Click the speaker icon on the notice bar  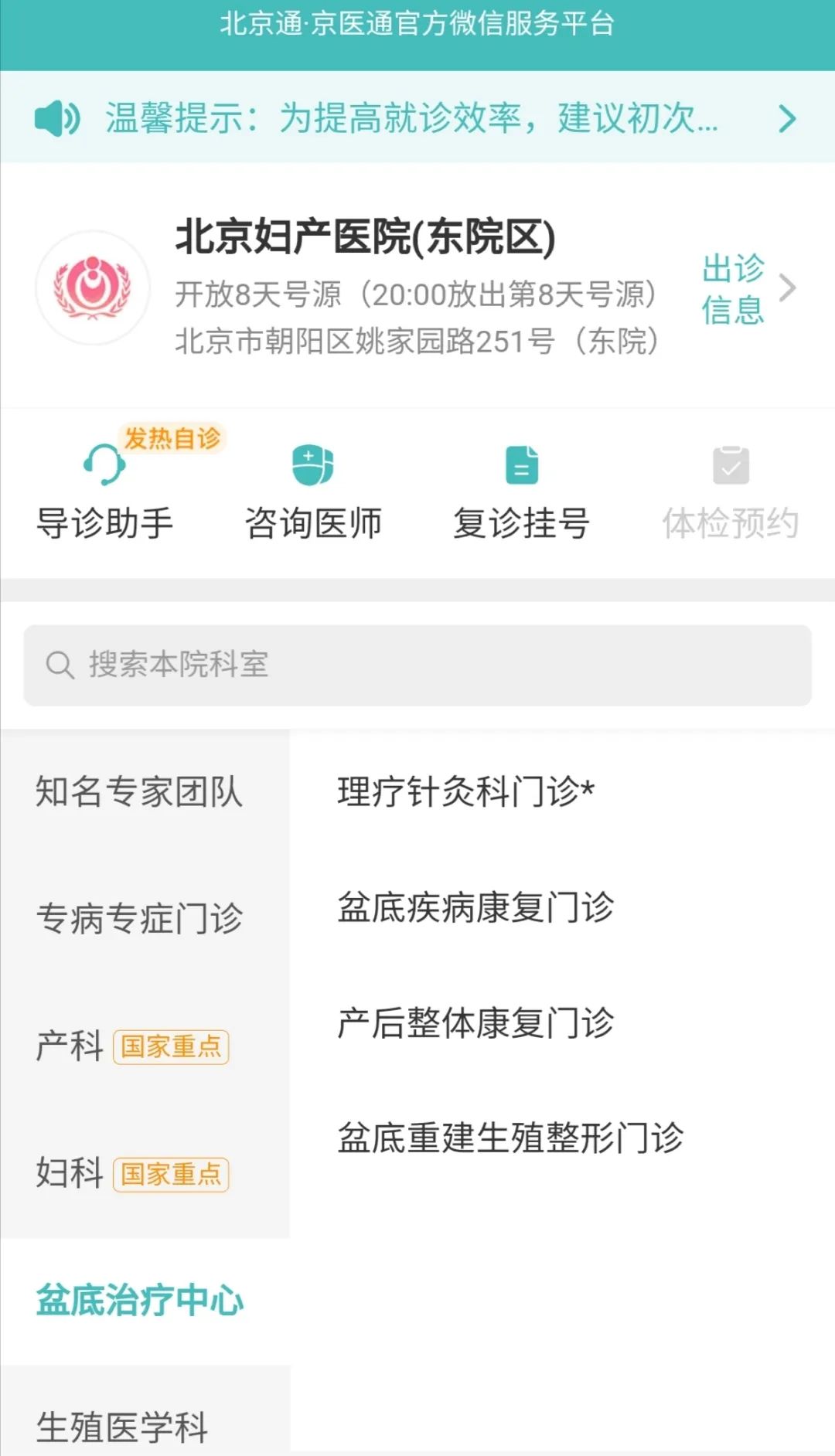[56, 120]
